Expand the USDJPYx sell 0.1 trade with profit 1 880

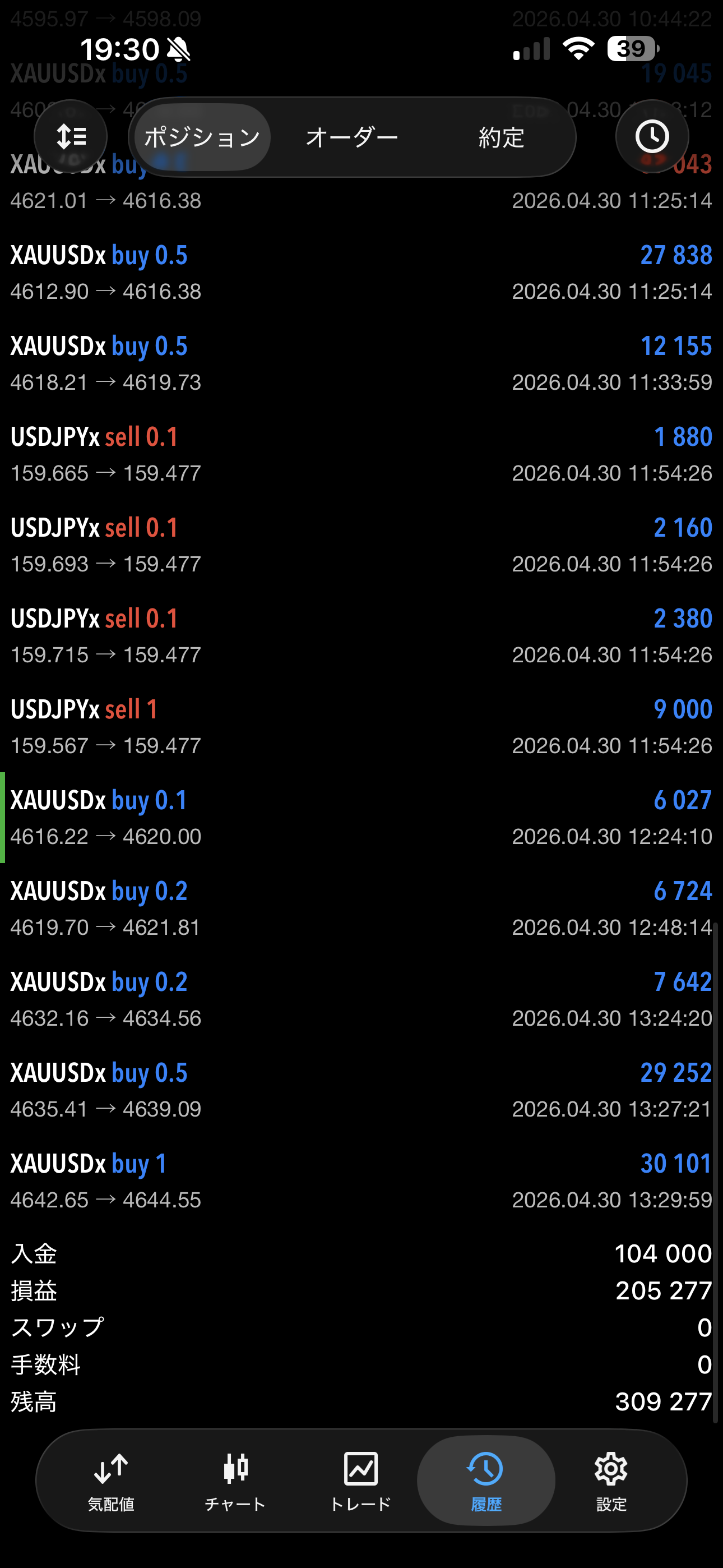361,454
